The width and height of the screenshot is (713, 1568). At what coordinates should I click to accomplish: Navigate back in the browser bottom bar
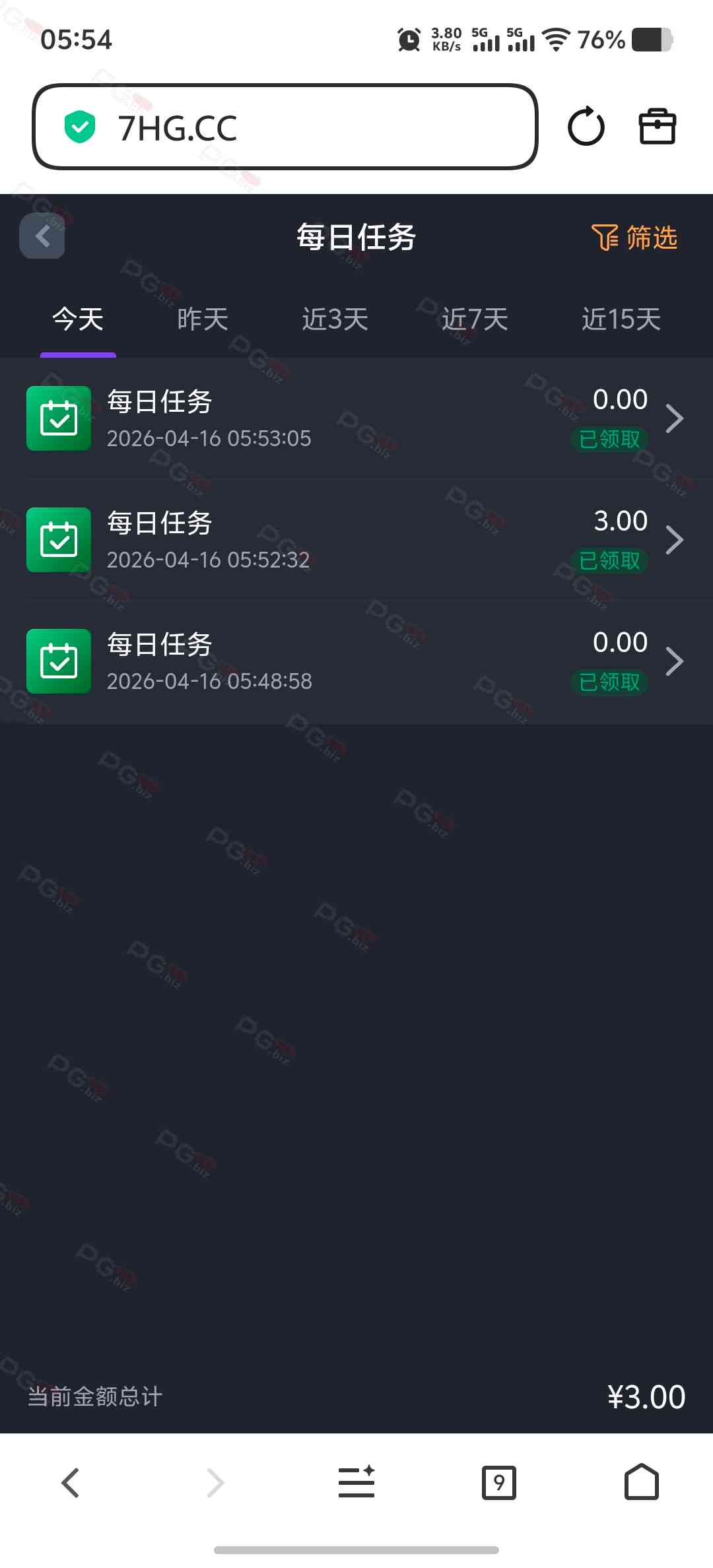71,1483
